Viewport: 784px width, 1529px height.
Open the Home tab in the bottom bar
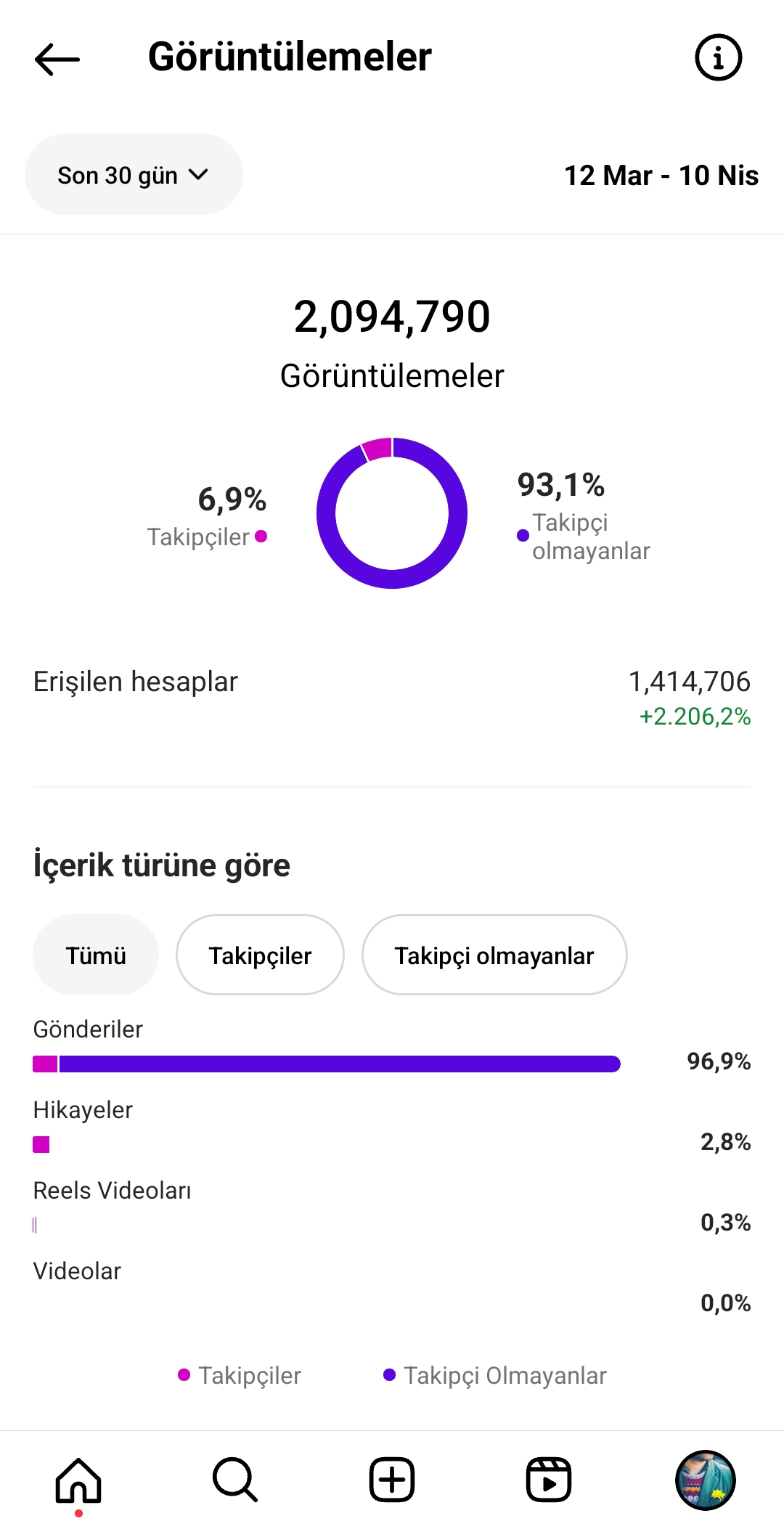(x=78, y=1480)
